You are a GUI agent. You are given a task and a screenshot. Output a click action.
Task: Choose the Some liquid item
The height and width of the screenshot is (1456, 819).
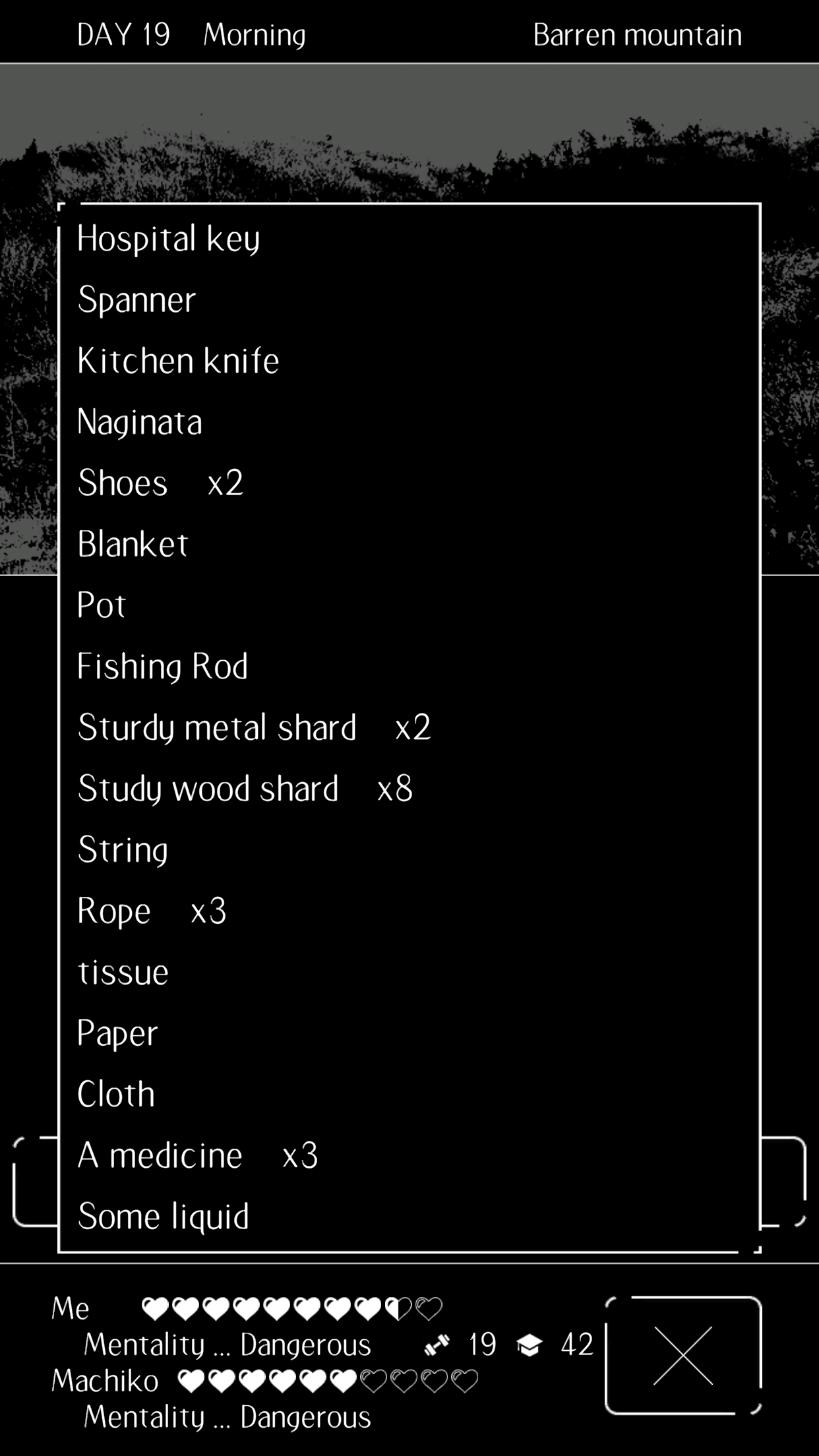pyautogui.click(x=409, y=1217)
